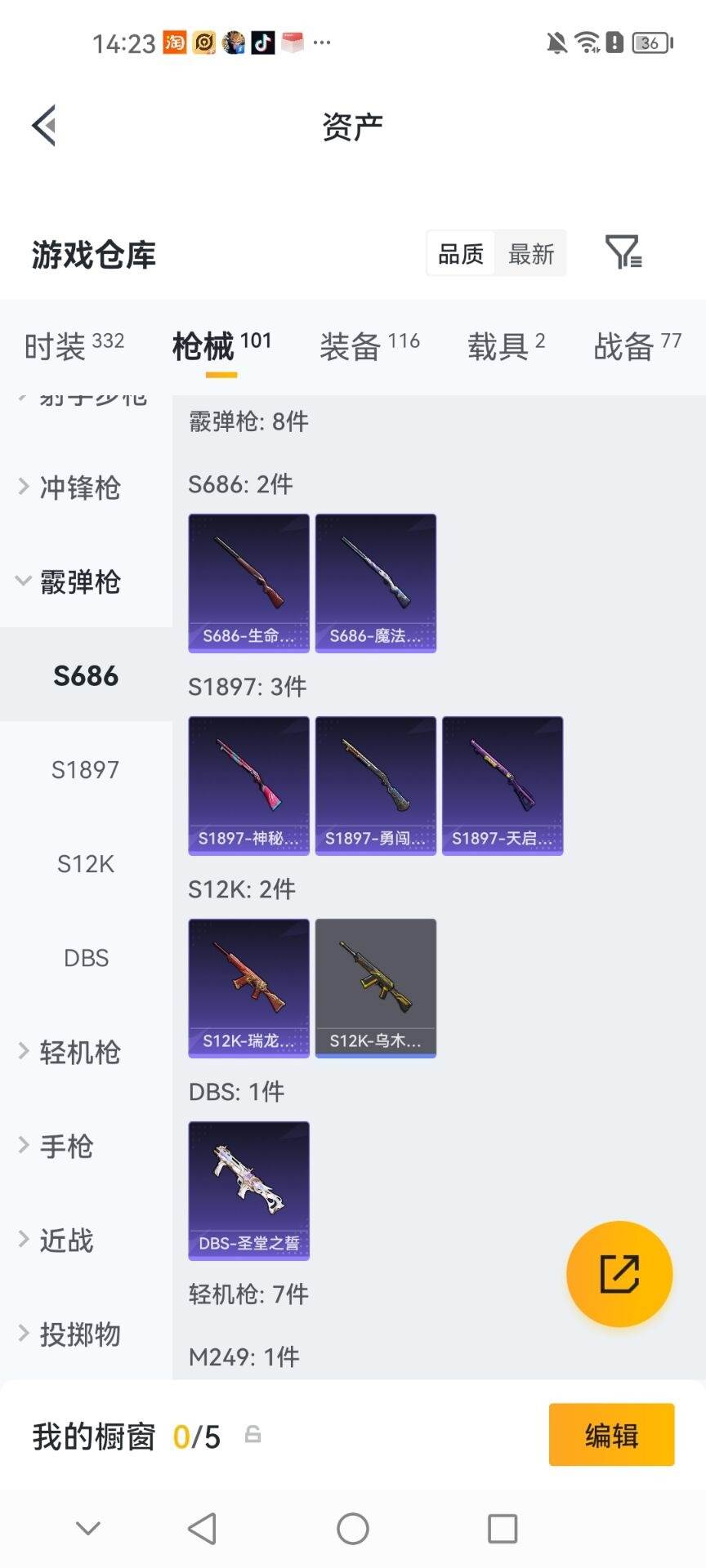This screenshot has height=1568, width=706.
Task: Open the S686-魔法 skin tile
Action: tap(376, 583)
